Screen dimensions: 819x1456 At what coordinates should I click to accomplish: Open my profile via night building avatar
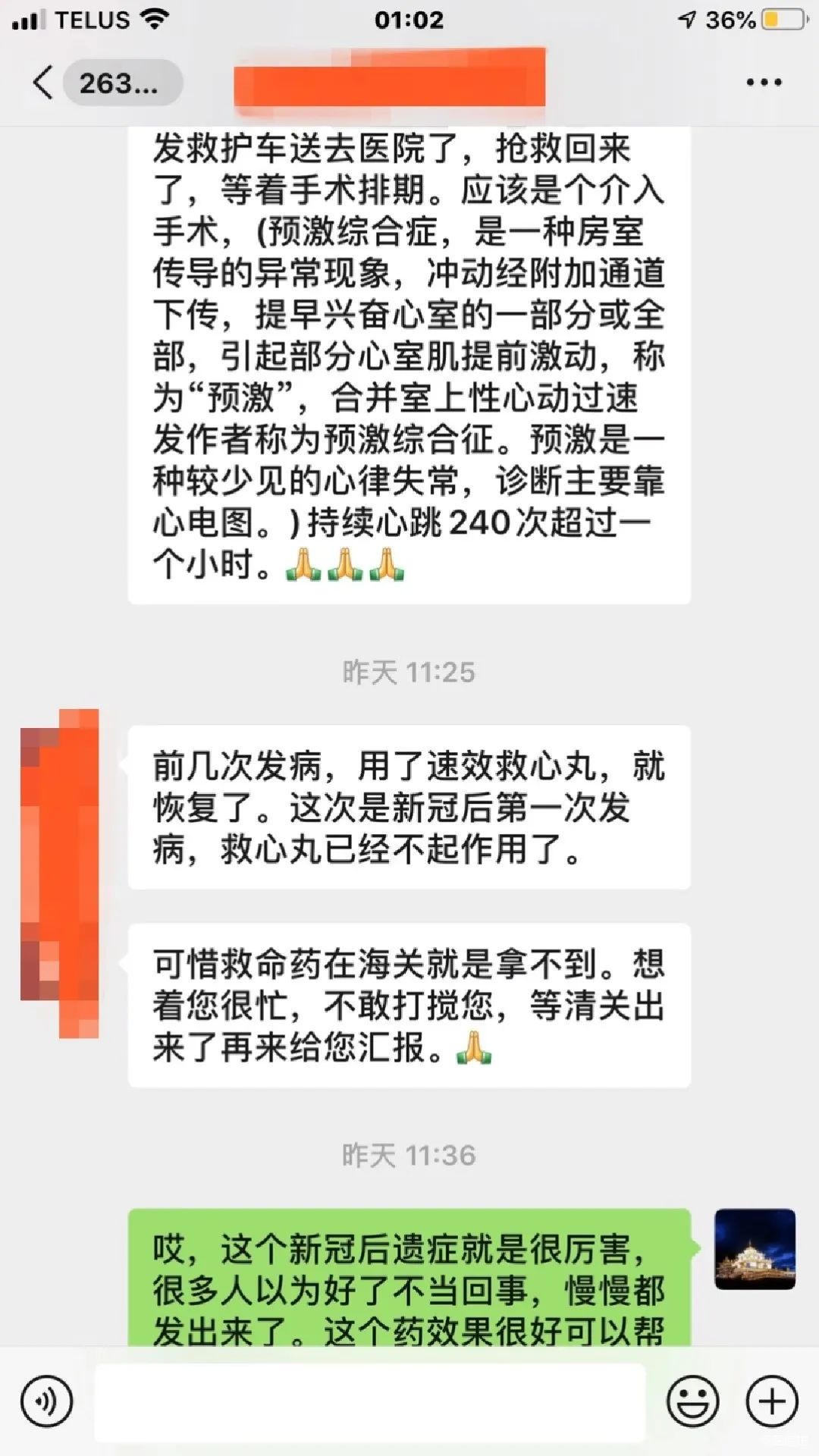click(755, 1249)
